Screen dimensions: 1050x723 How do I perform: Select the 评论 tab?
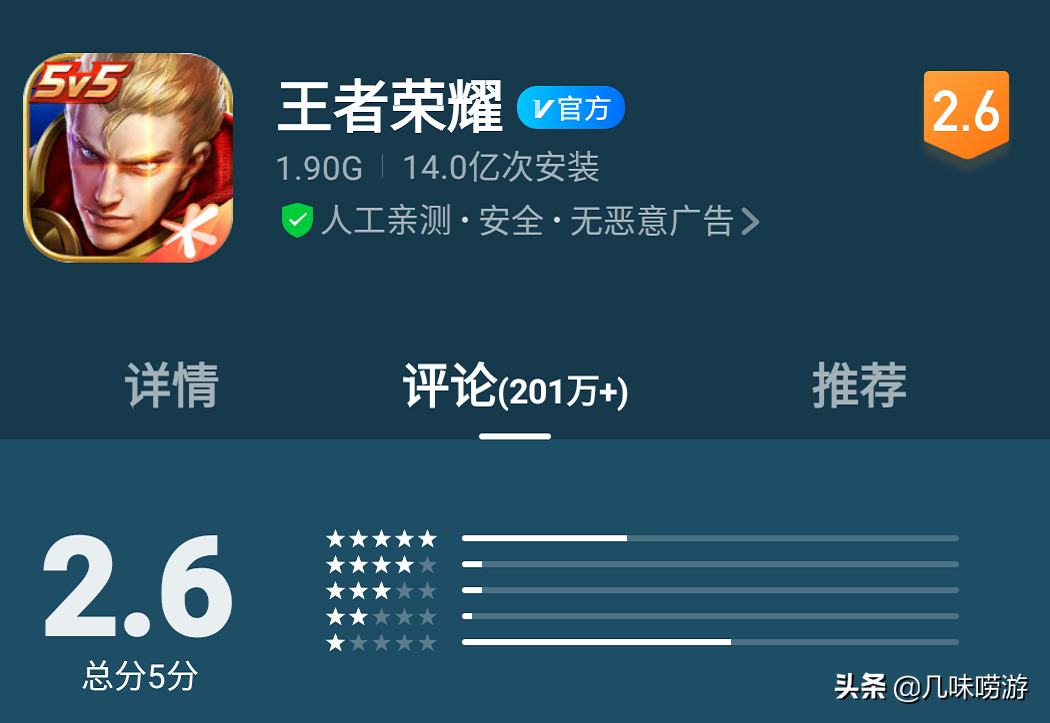click(515, 387)
